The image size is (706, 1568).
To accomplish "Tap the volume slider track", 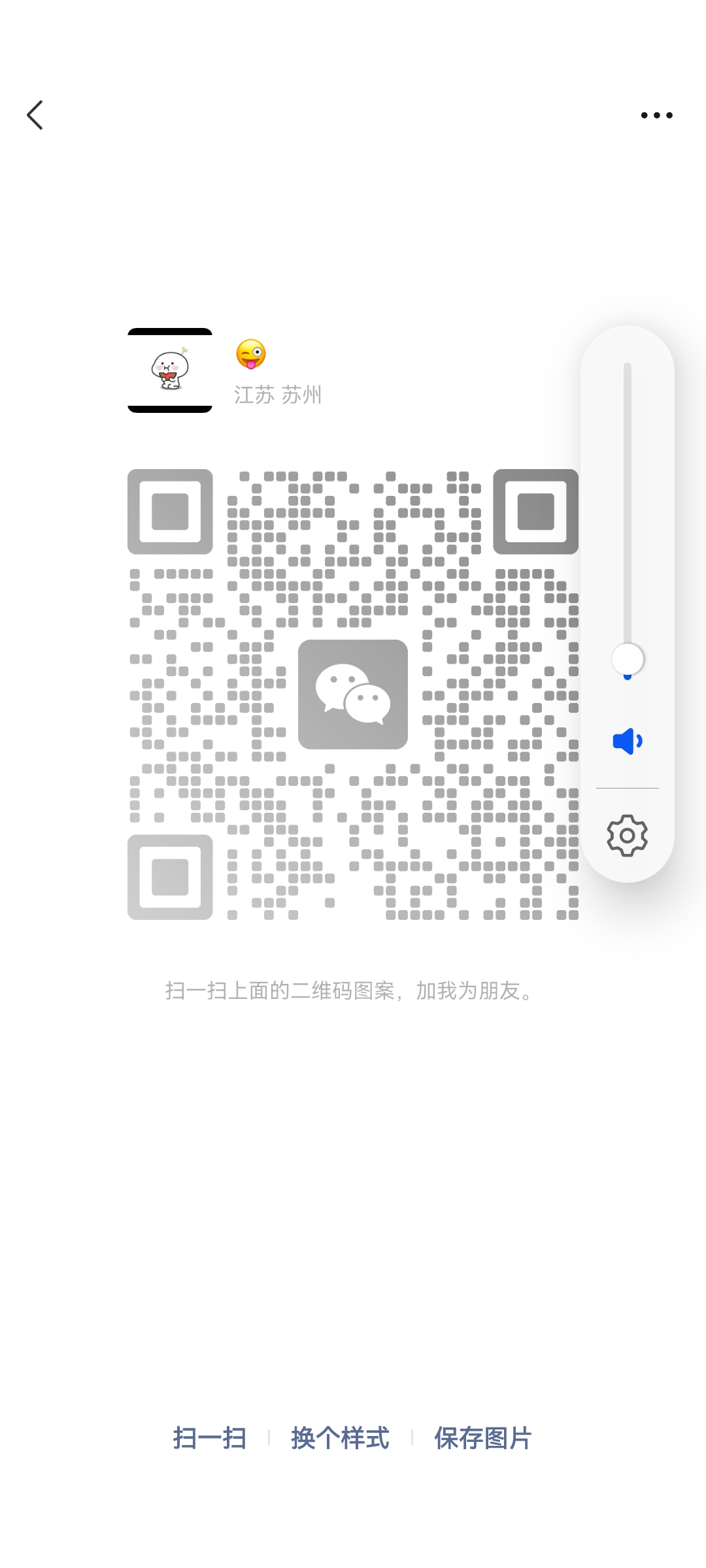I will tap(628, 510).
